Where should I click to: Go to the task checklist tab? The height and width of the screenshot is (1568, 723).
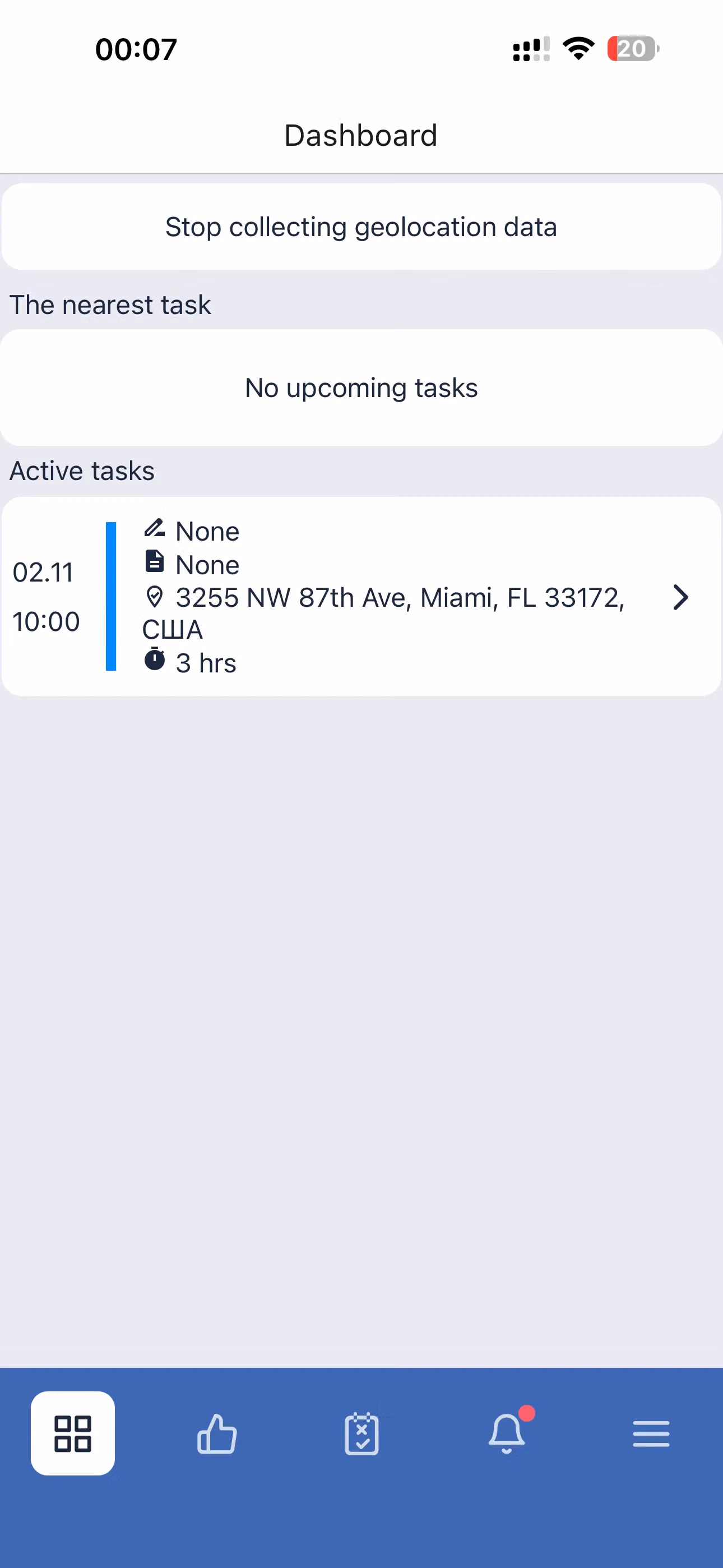[361, 1433]
